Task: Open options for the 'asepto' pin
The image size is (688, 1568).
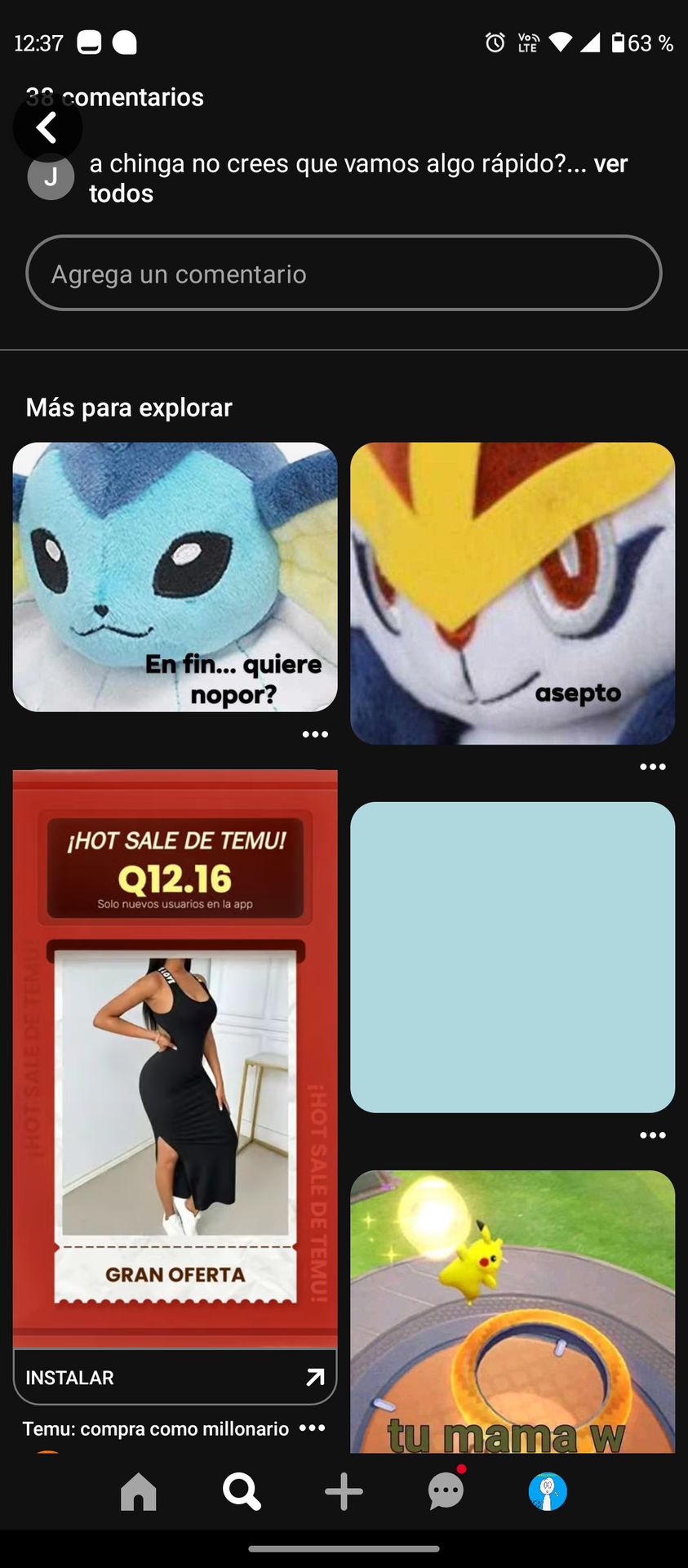Action: (652, 767)
